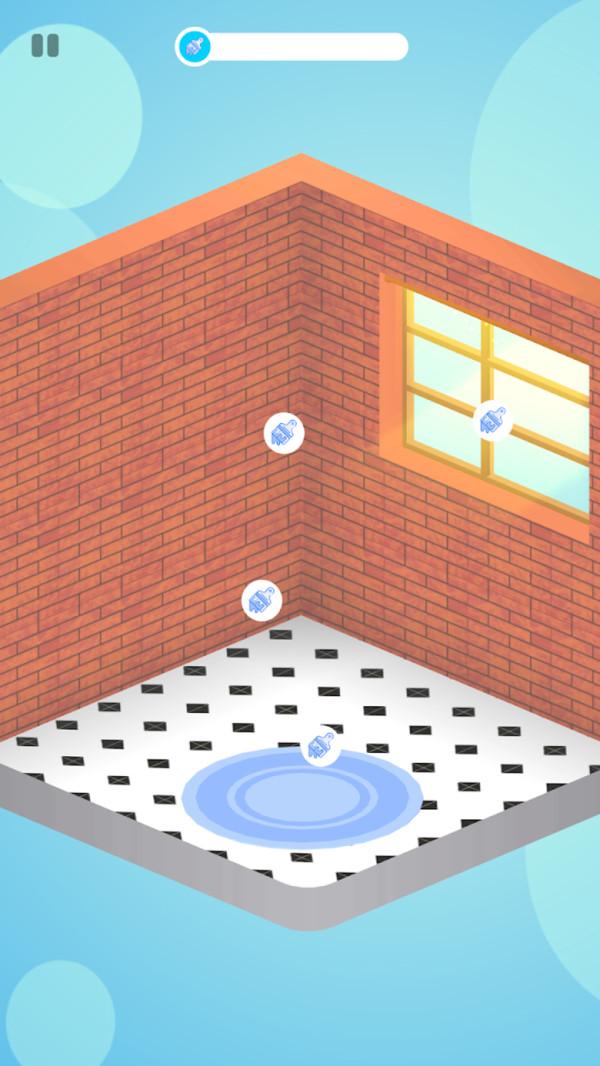The image size is (600, 1066).
Task: Choose the paintbrush marker above the blue rug
Action: click(320, 746)
